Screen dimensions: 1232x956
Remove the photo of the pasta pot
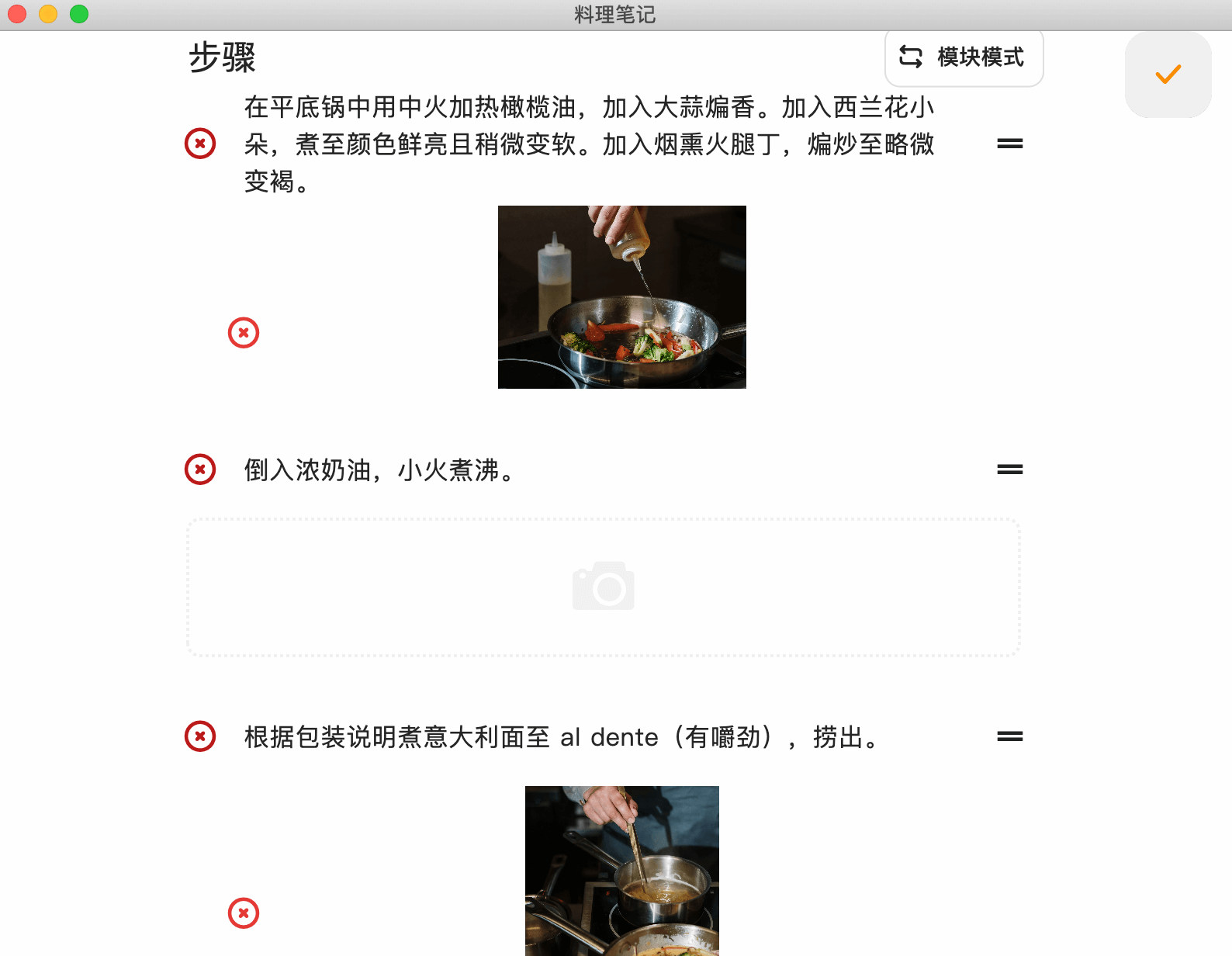click(x=244, y=913)
